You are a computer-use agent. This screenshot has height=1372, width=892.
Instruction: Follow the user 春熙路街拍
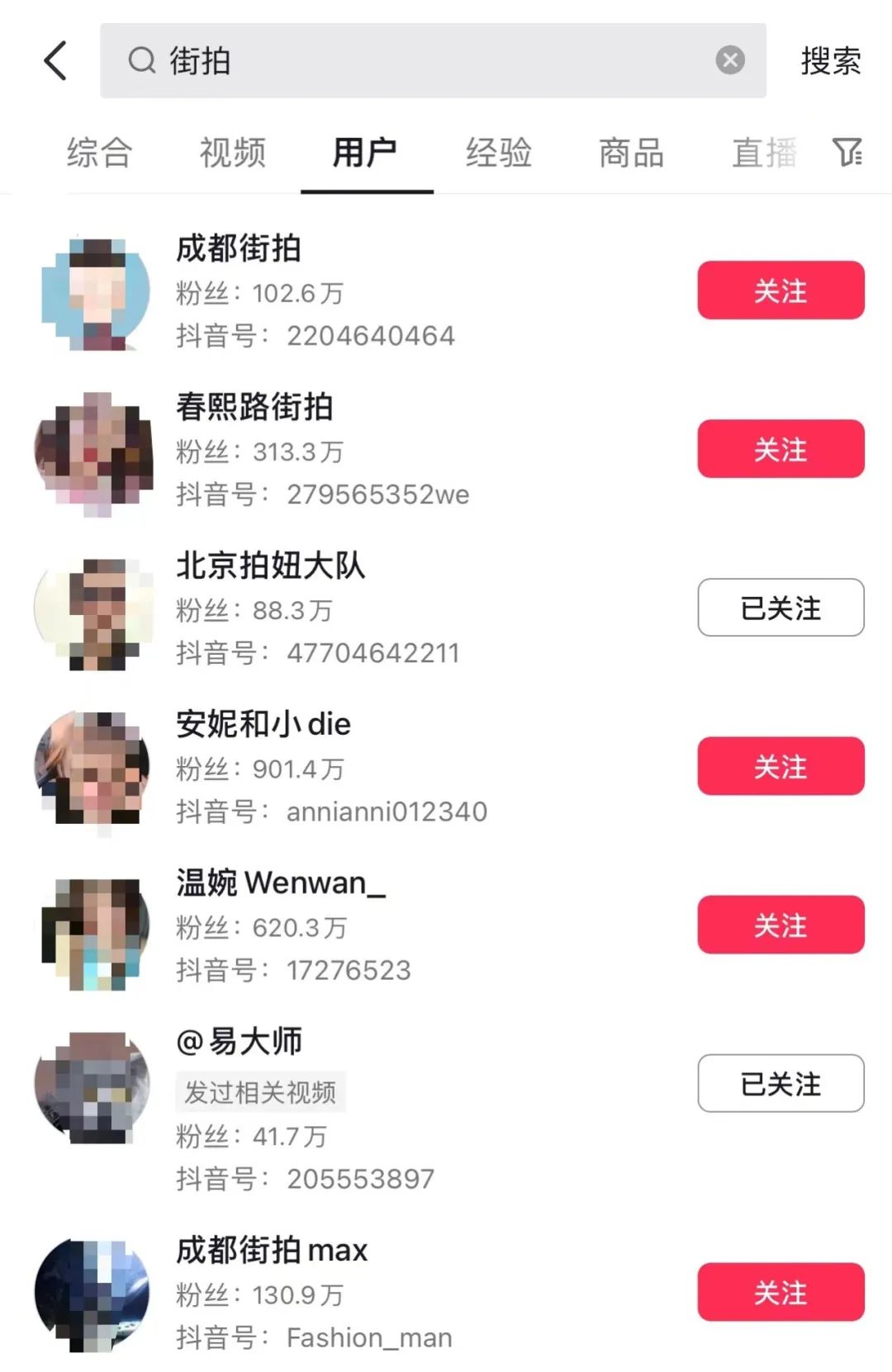pyautogui.click(x=780, y=449)
